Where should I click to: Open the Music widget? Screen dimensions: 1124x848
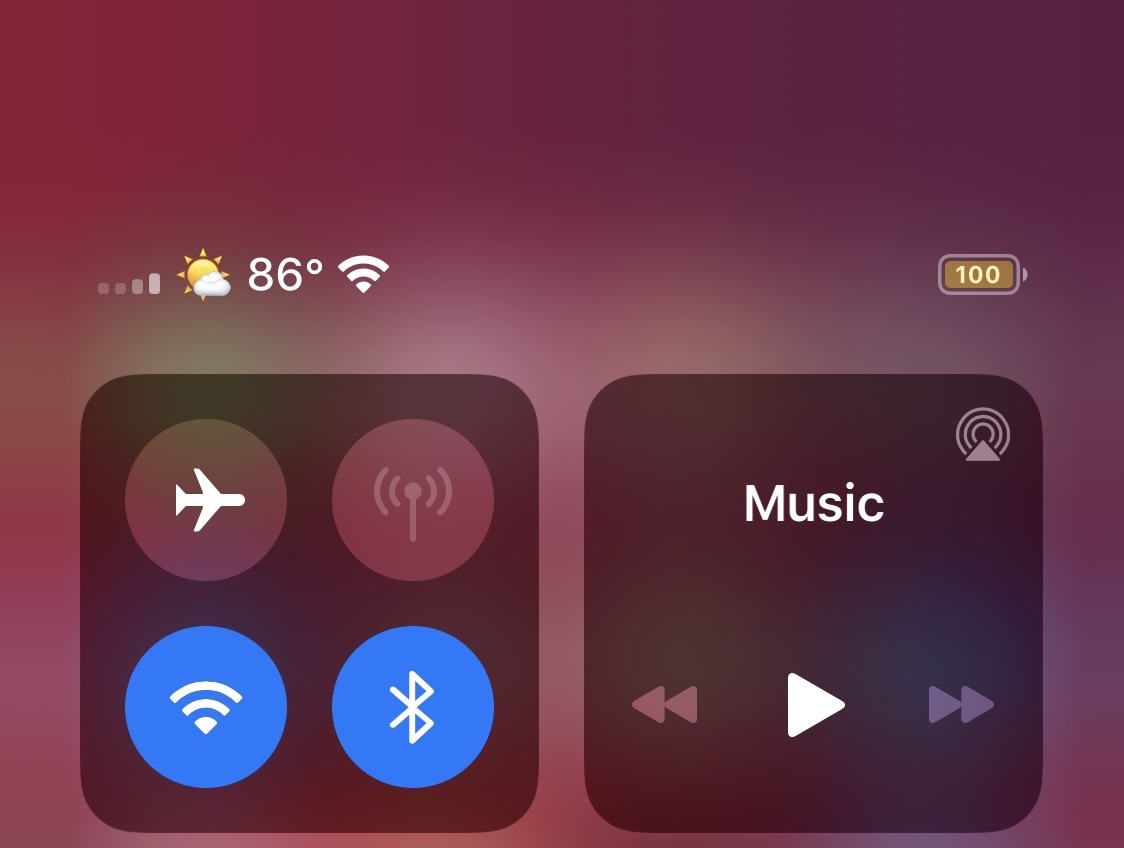pyautogui.click(x=813, y=504)
